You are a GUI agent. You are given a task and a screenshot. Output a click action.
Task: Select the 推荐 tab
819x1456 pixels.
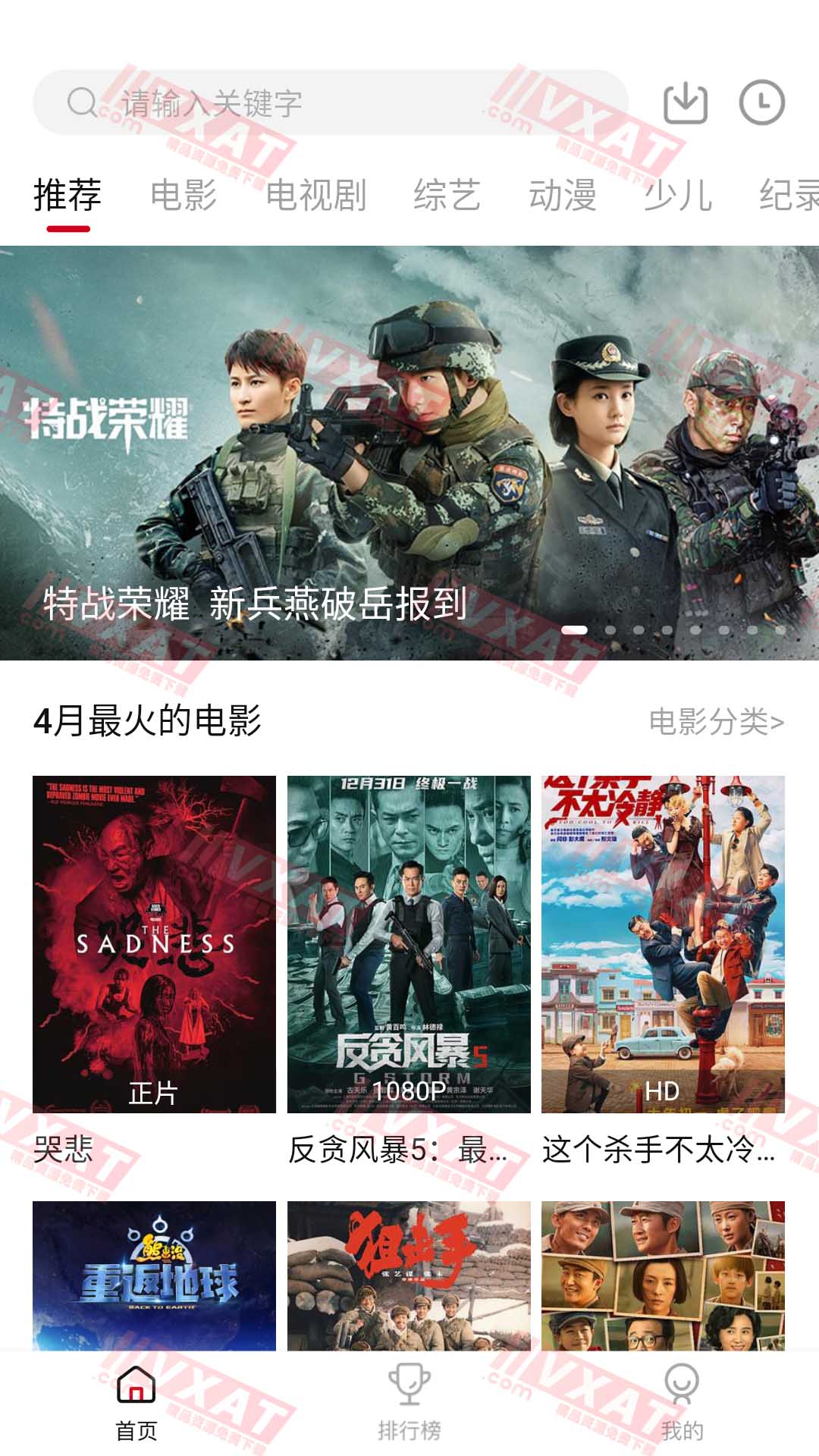tap(68, 195)
